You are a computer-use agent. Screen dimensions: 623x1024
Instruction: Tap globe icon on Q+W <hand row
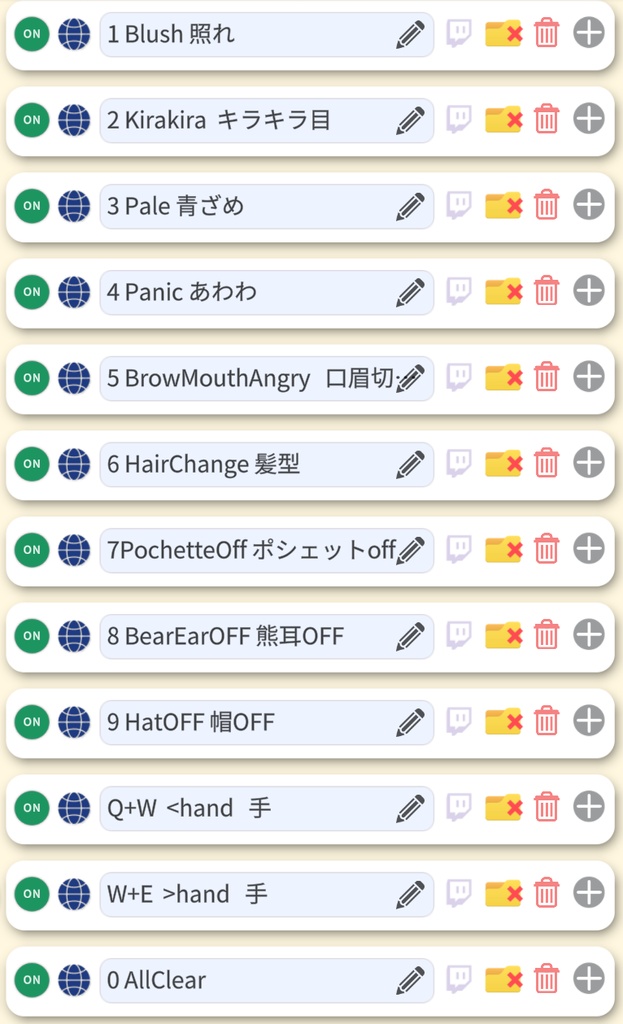(74, 807)
